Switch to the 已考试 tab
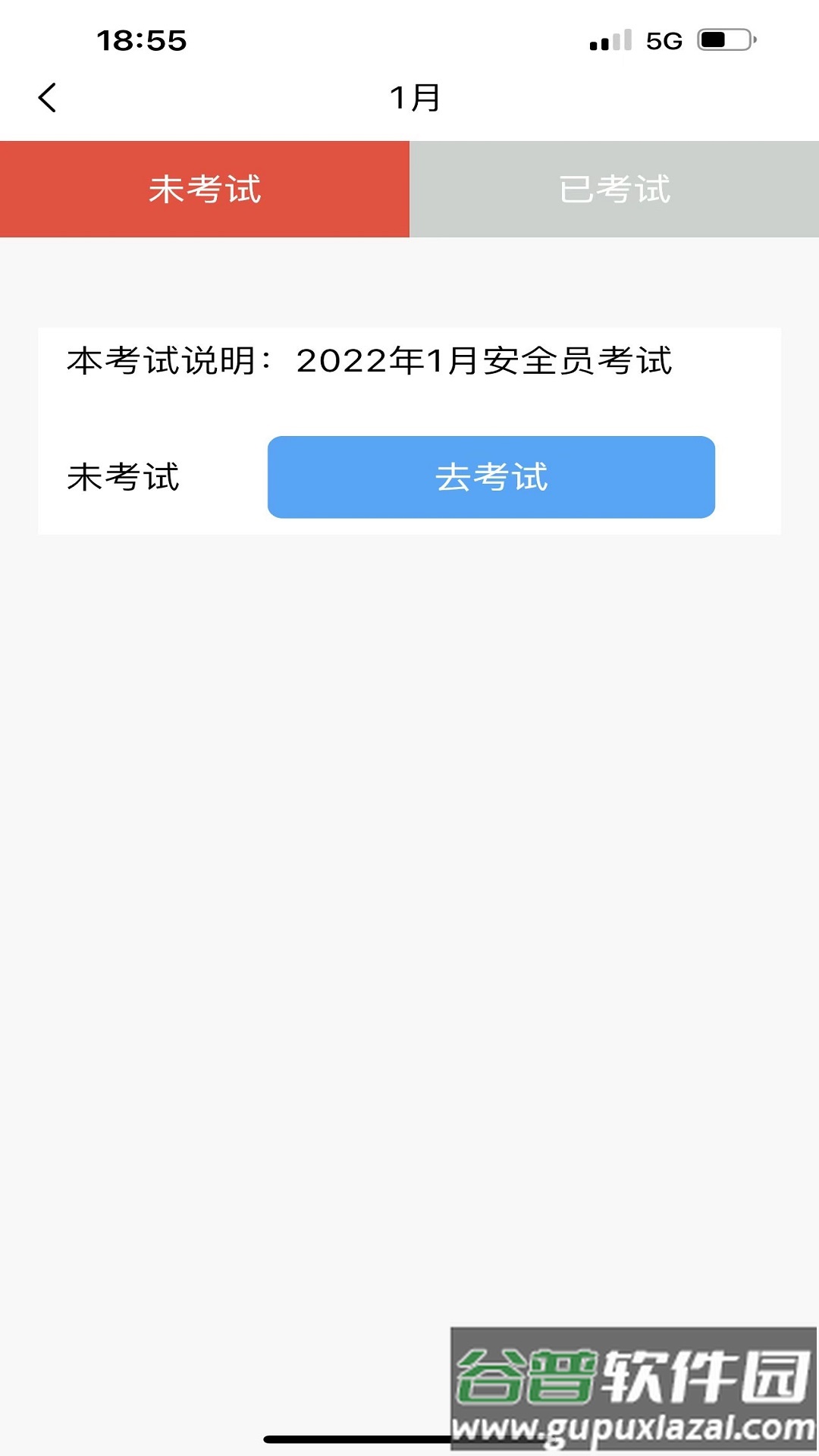 [x=614, y=189]
